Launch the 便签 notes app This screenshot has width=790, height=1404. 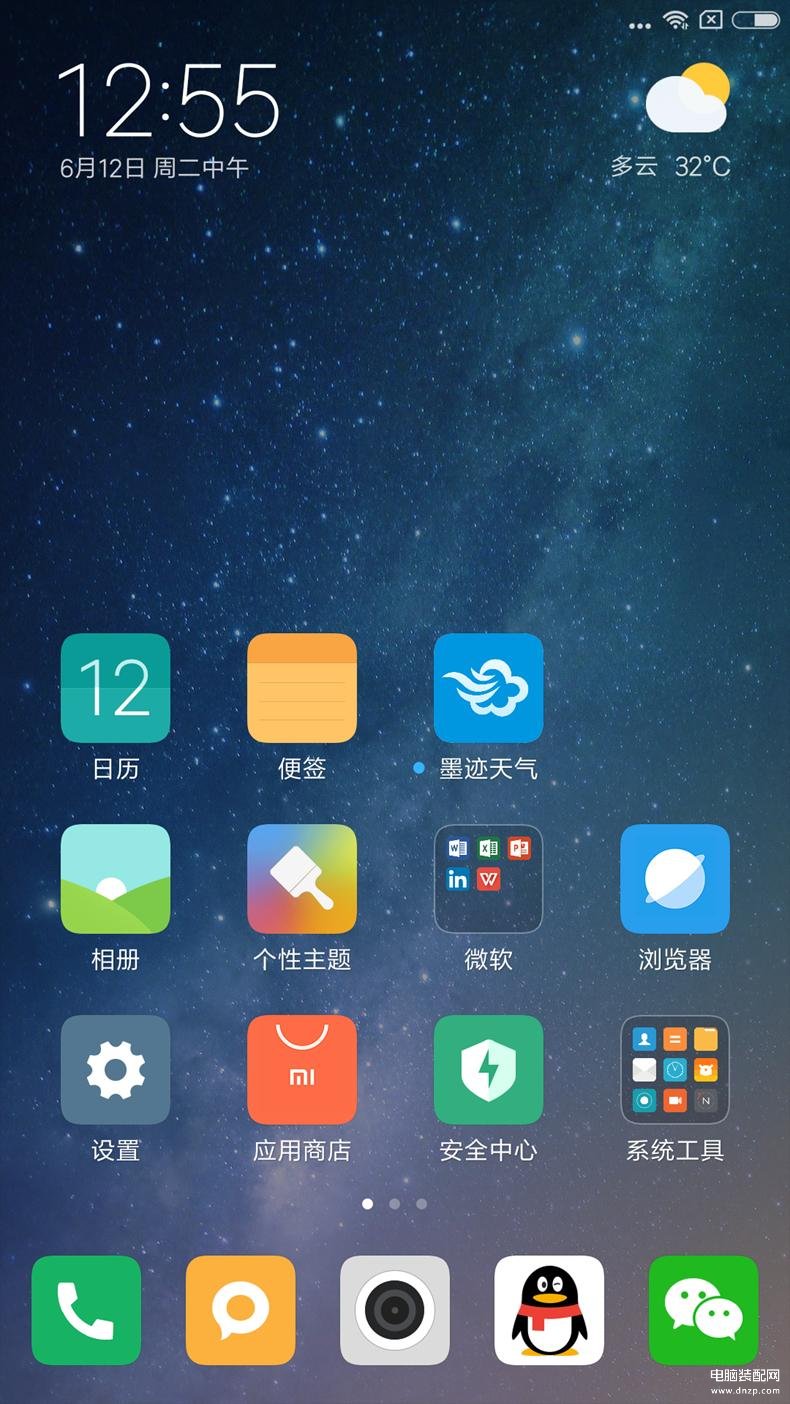pyautogui.click(x=302, y=688)
